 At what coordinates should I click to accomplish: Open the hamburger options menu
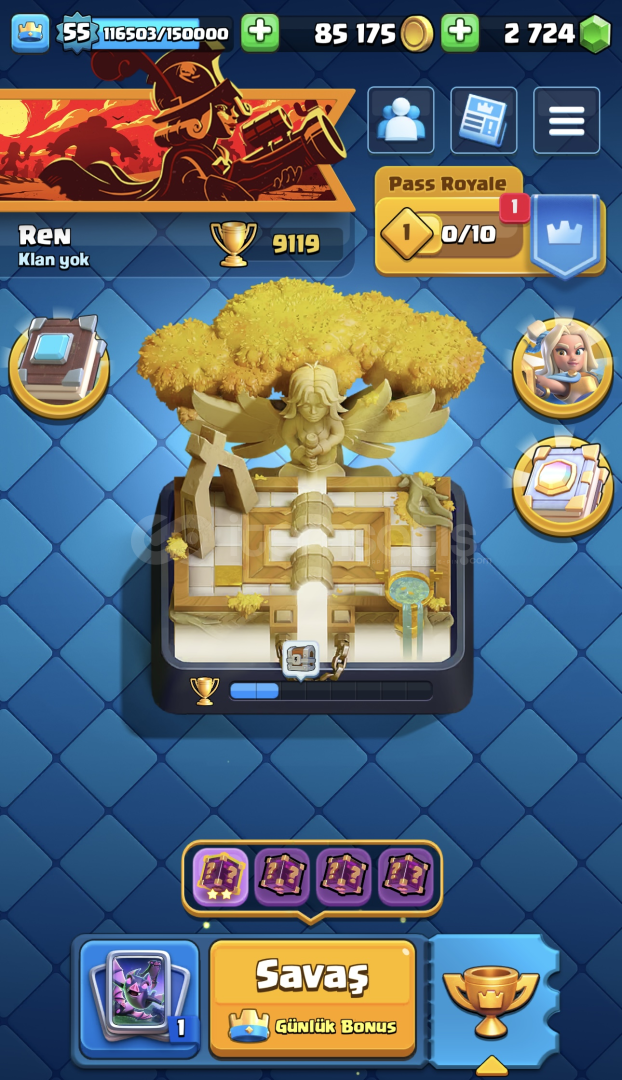coord(566,120)
